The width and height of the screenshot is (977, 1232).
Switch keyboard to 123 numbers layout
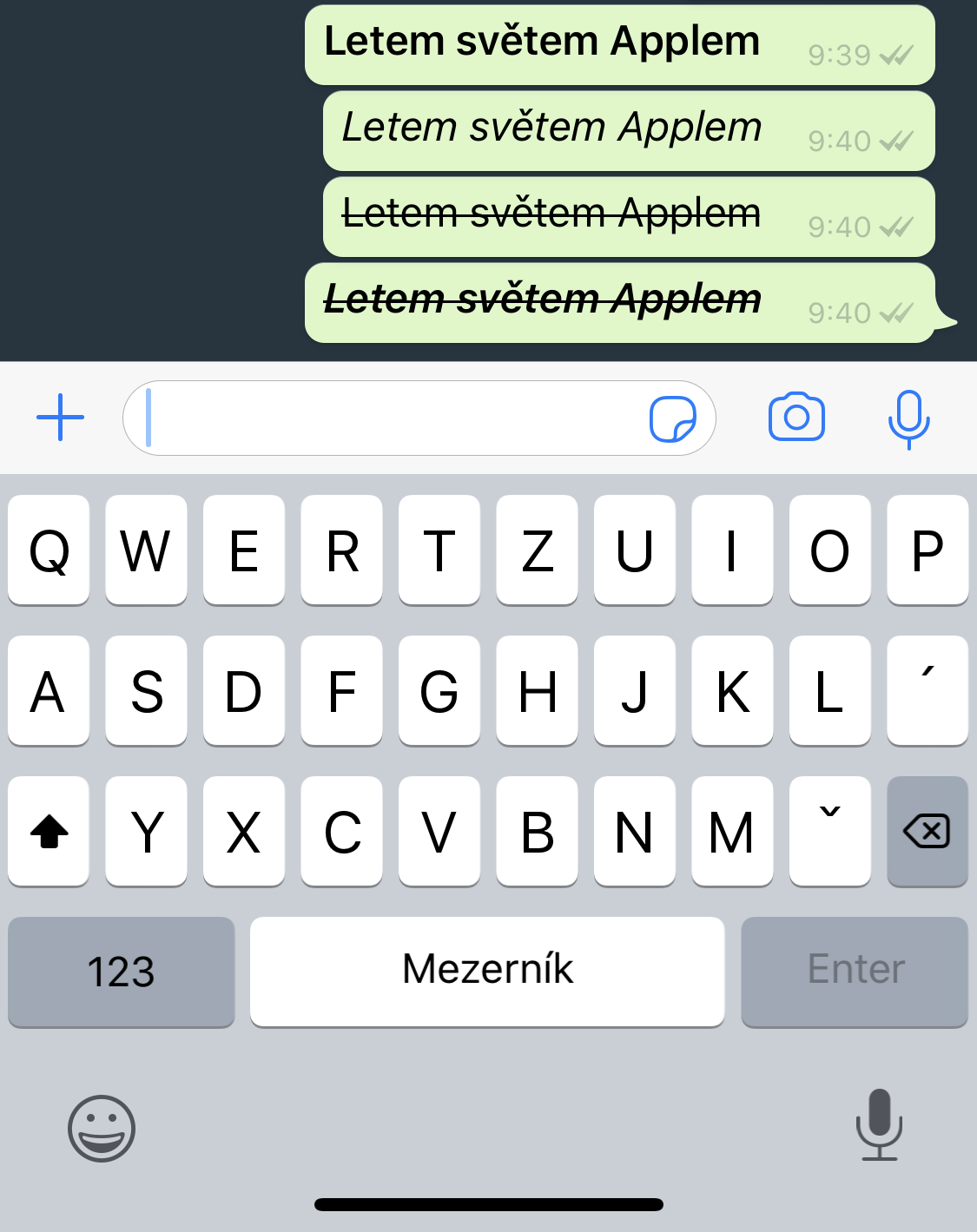(121, 971)
